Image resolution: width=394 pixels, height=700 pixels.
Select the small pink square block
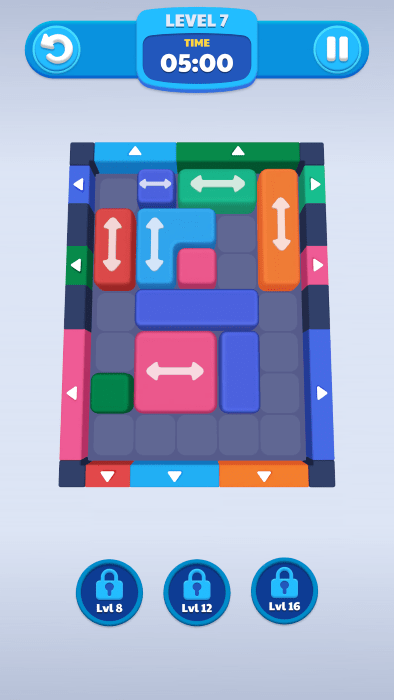(x=197, y=268)
